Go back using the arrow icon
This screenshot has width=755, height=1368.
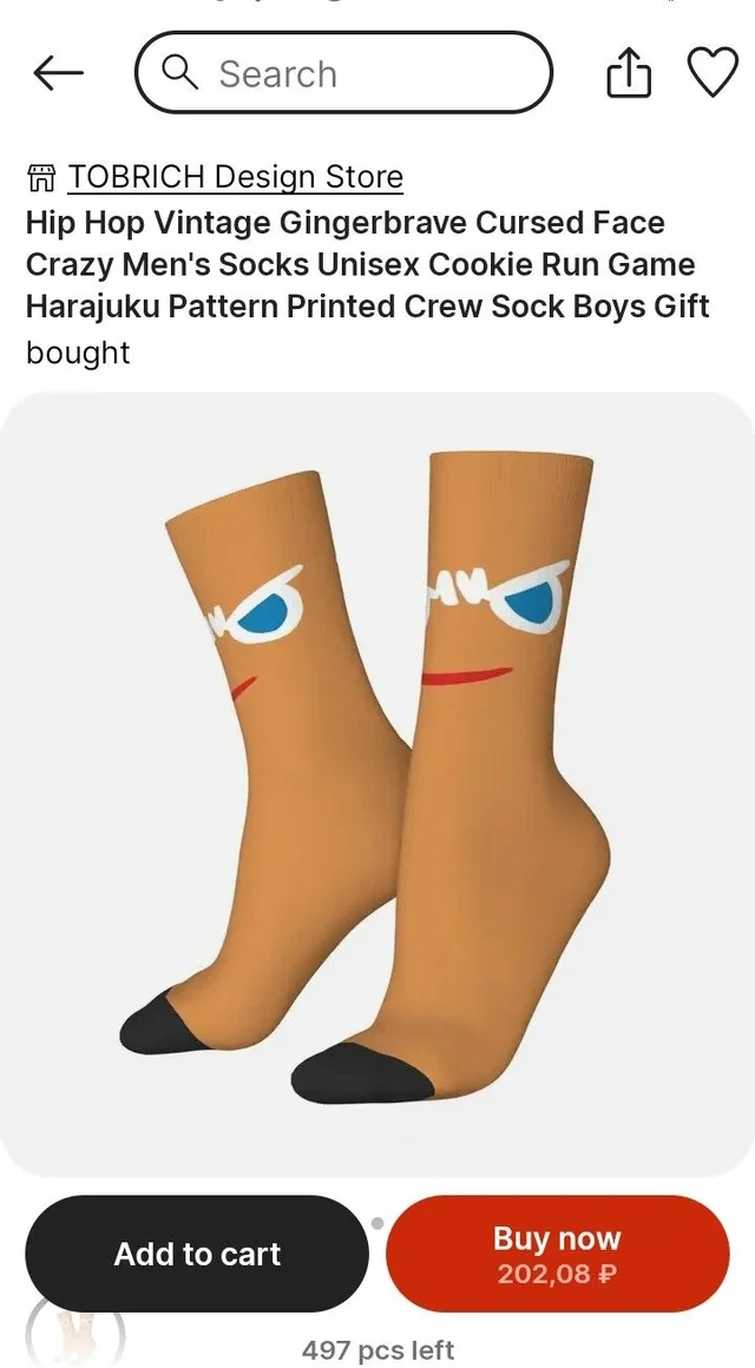click(58, 73)
